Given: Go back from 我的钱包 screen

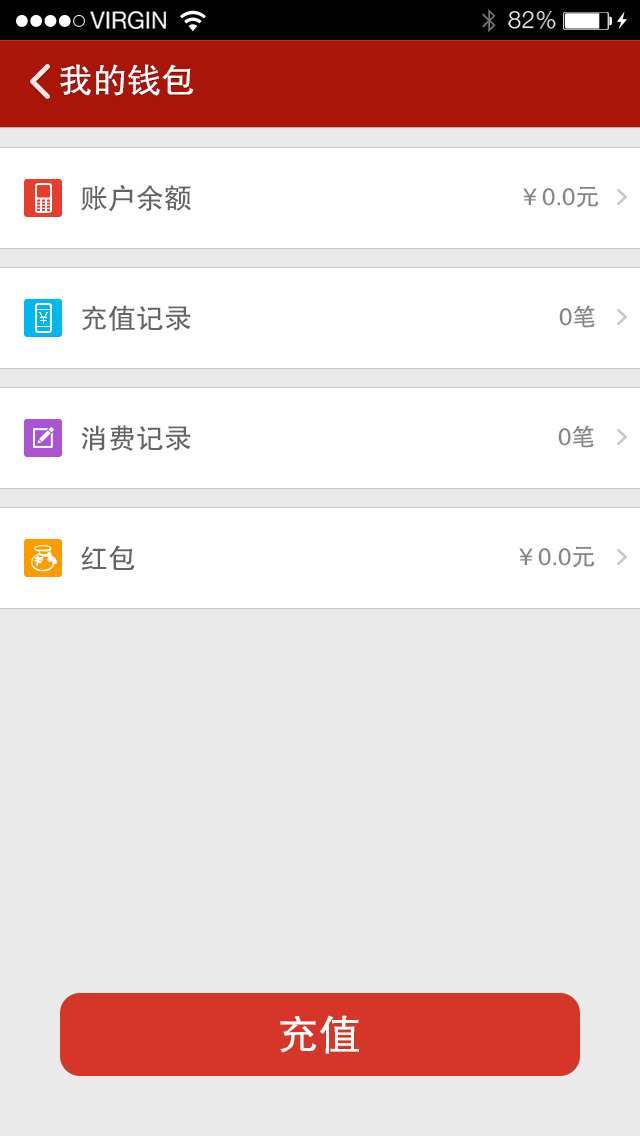Looking at the screenshot, I should pos(40,82).
